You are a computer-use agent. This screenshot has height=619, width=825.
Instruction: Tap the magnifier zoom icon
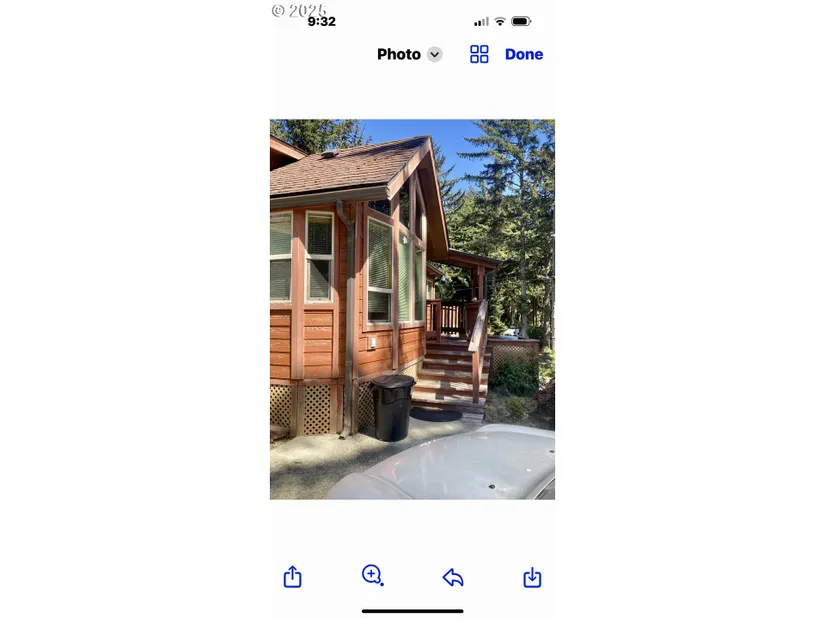coord(372,575)
